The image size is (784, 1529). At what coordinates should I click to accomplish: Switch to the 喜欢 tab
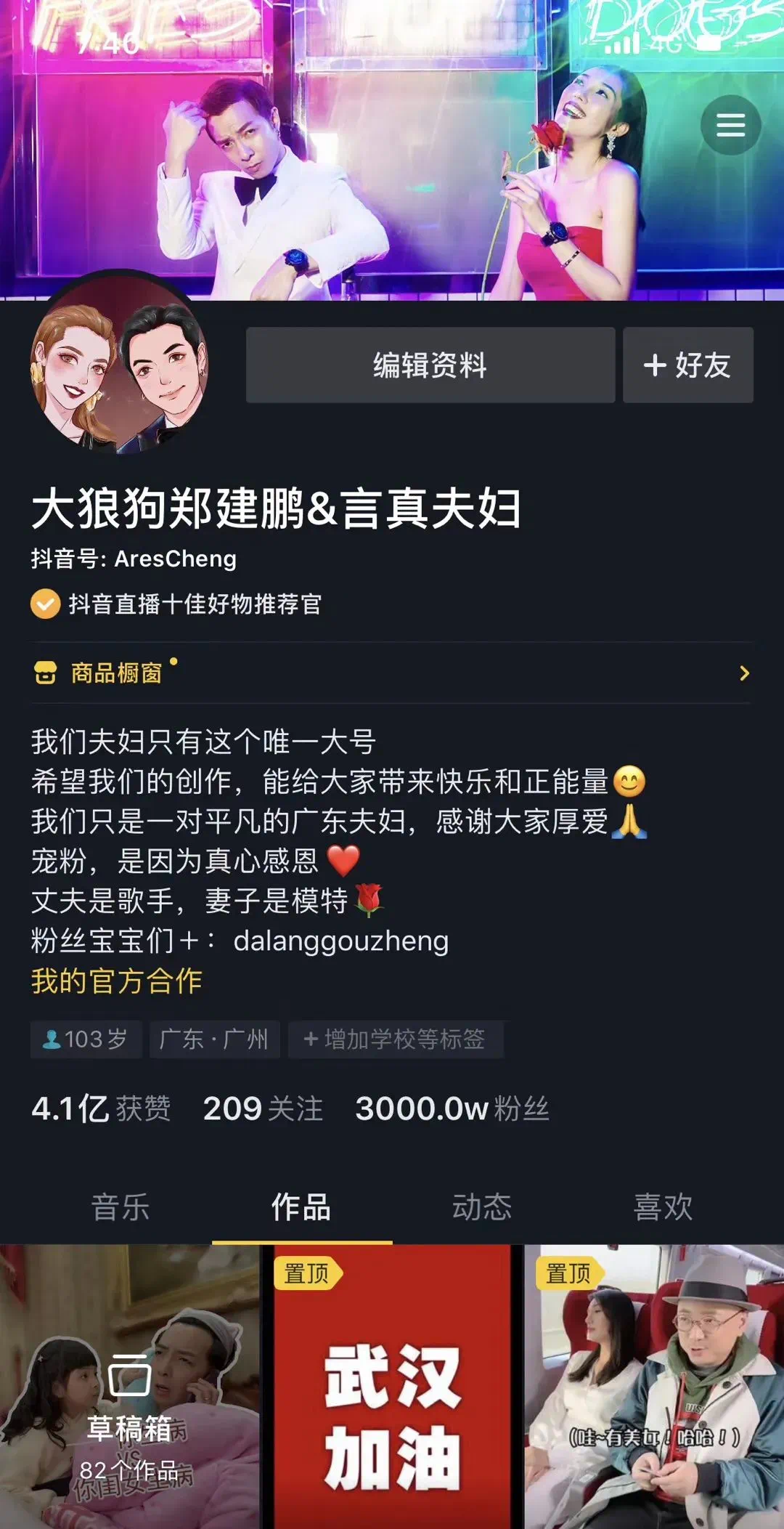[x=663, y=1207]
